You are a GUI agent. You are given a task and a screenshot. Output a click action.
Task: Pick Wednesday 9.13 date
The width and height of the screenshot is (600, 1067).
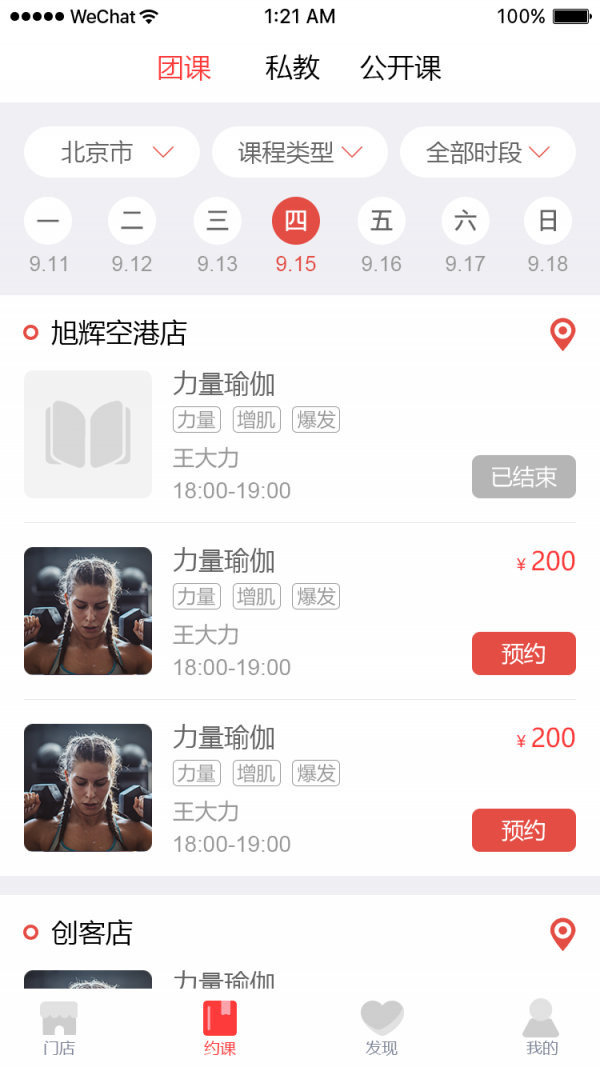coord(217,222)
